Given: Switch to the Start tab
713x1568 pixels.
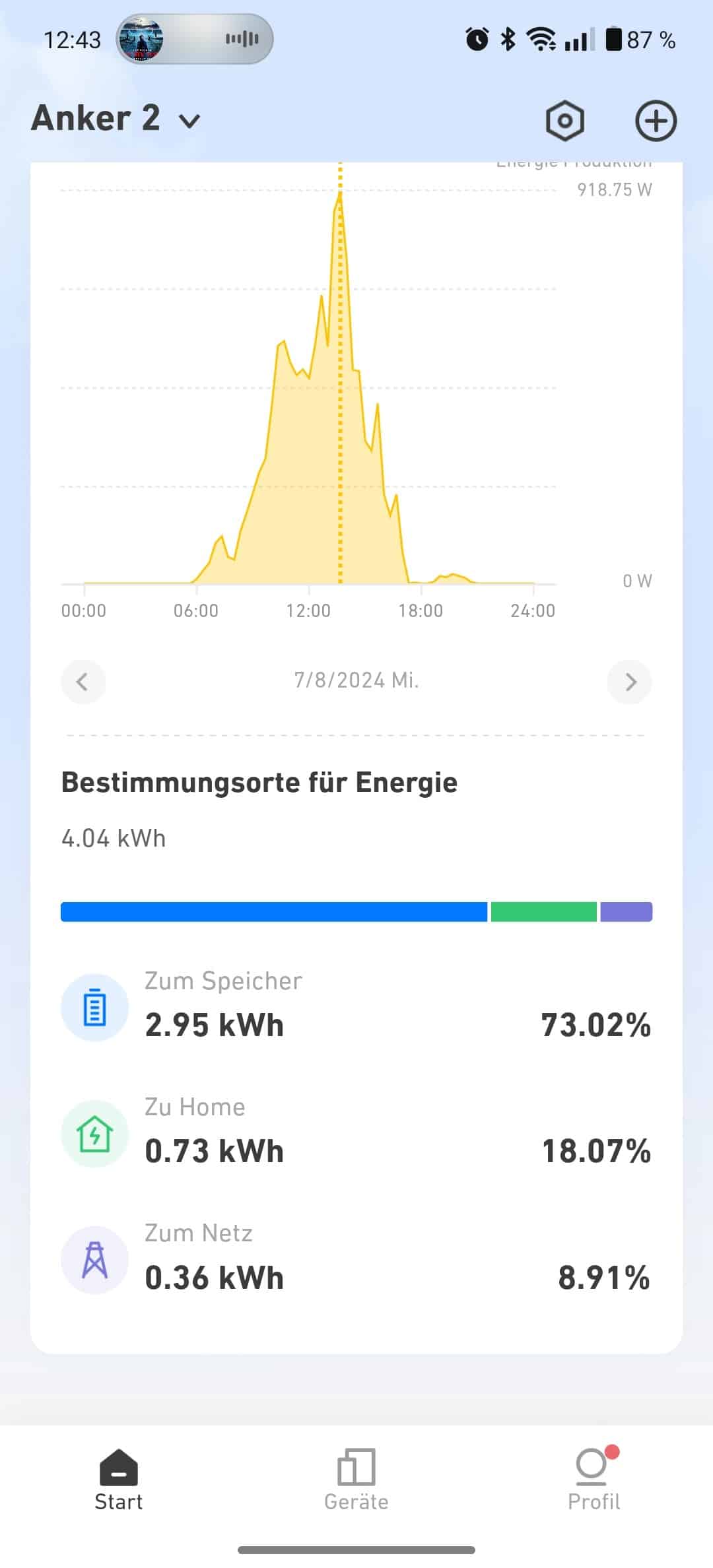Looking at the screenshot, I should (x=119, y=1480).
